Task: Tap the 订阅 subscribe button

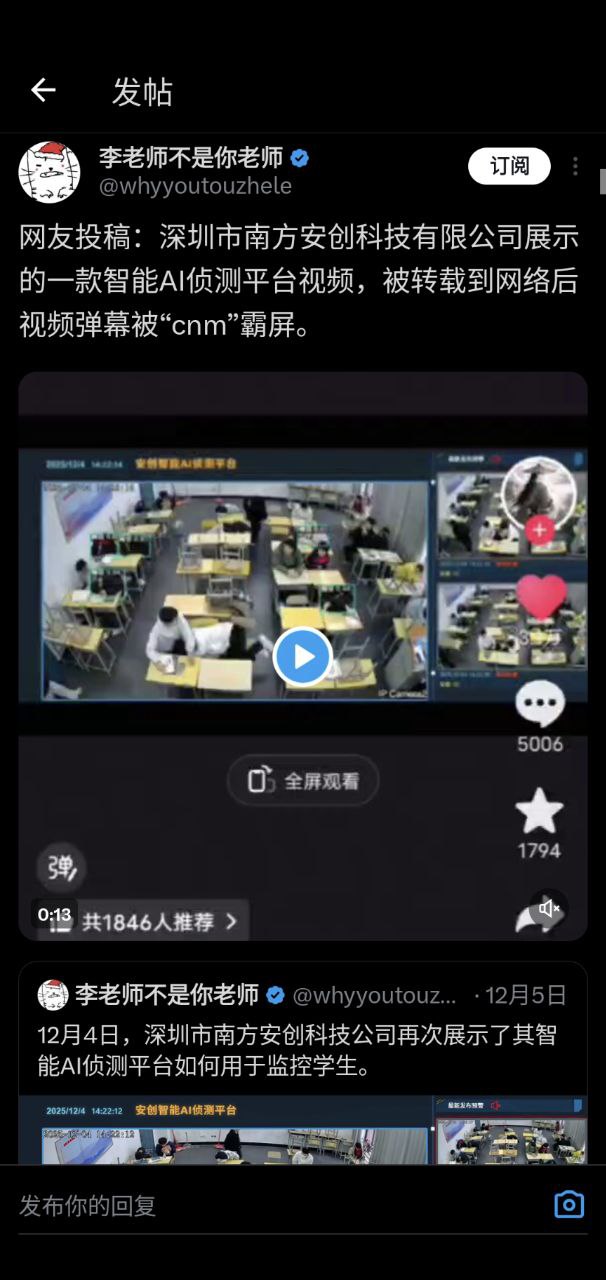Action: click(x=509, y=166)
